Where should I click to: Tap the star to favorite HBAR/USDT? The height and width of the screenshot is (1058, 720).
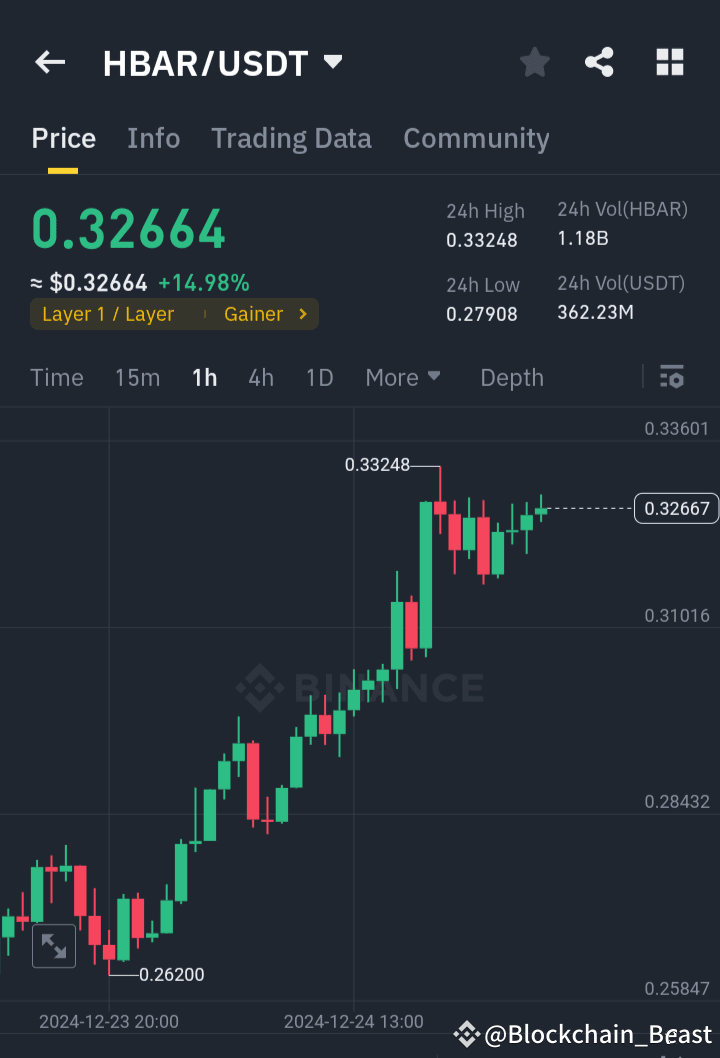534,62
